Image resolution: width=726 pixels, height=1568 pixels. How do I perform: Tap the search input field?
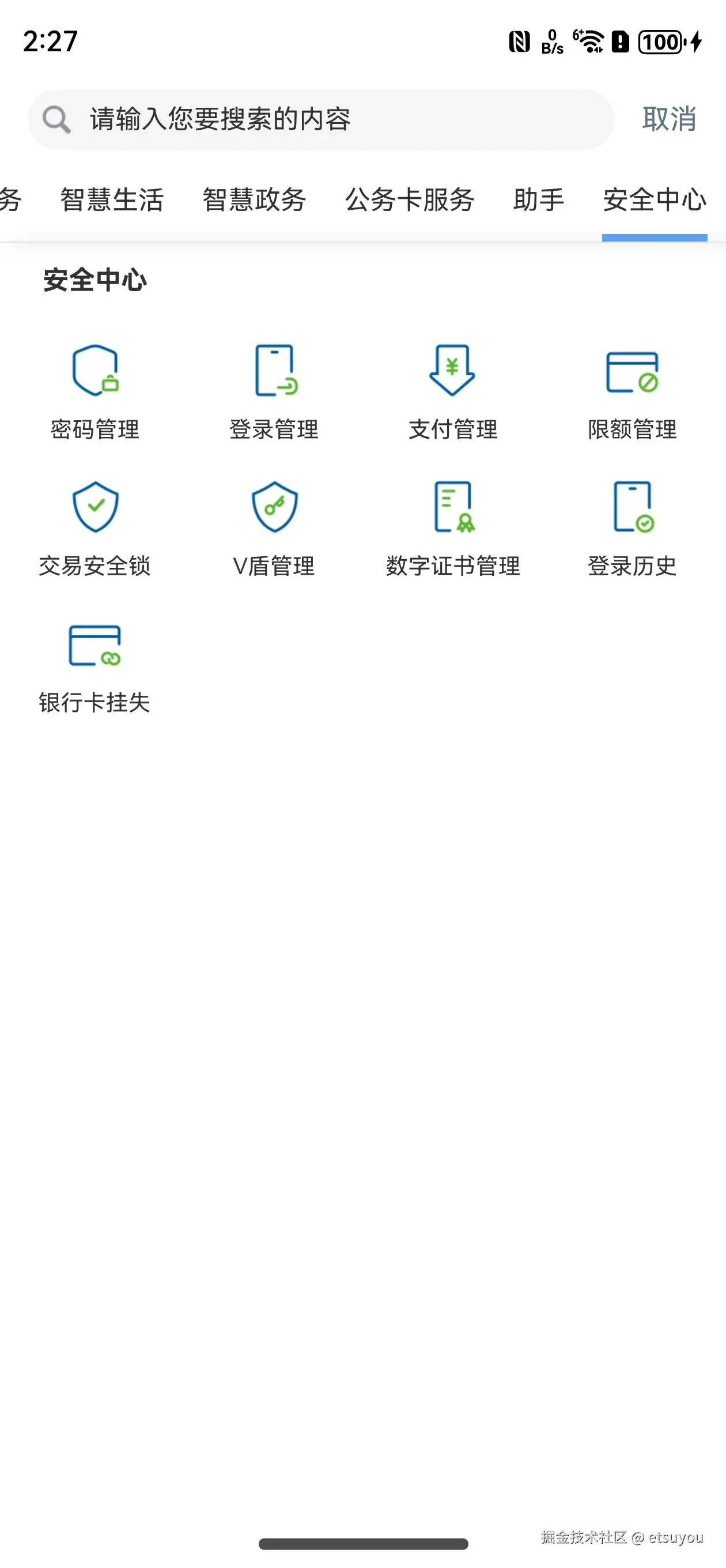(320, 119)
